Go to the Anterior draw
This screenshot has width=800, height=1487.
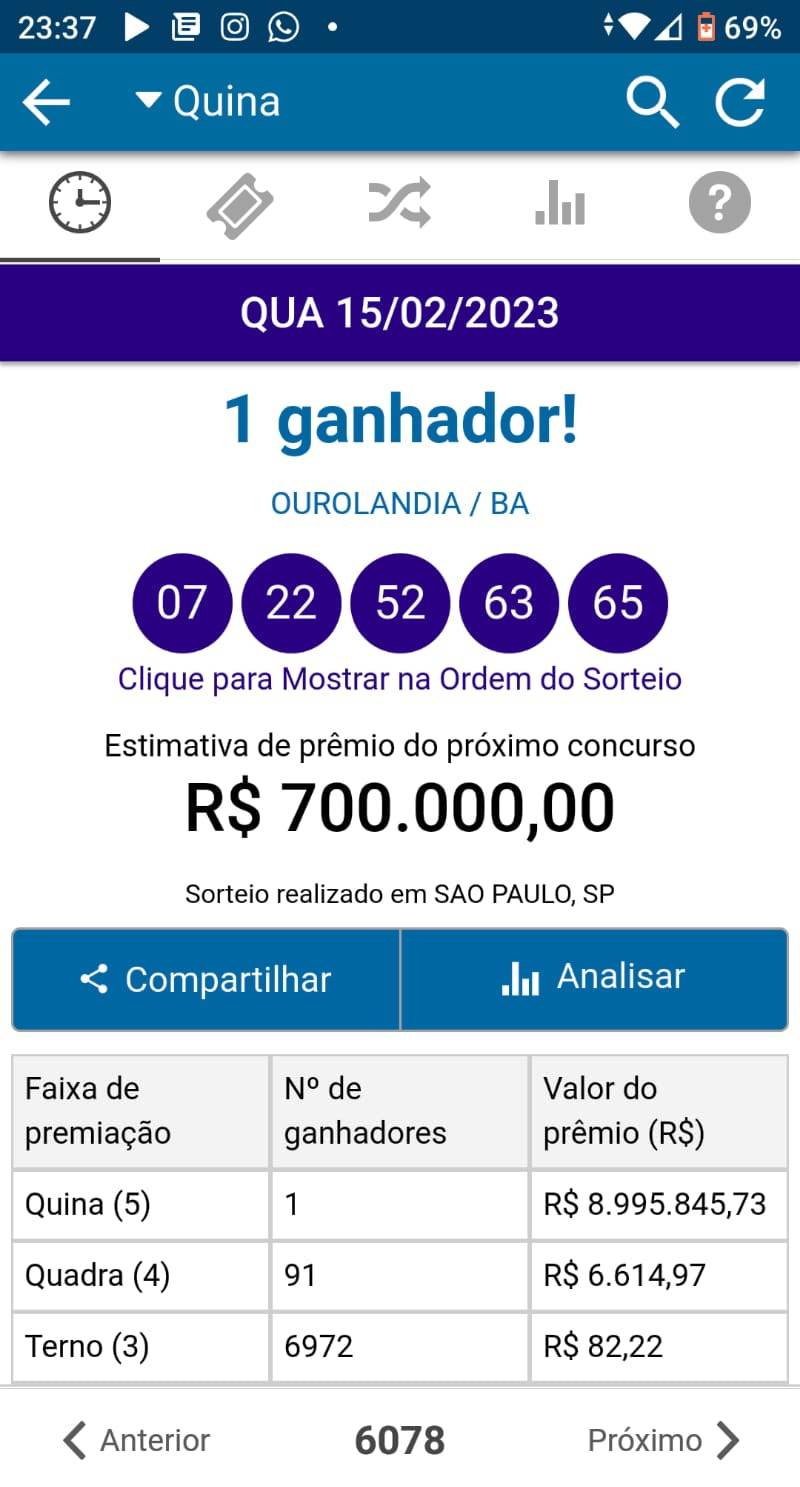137,1441
